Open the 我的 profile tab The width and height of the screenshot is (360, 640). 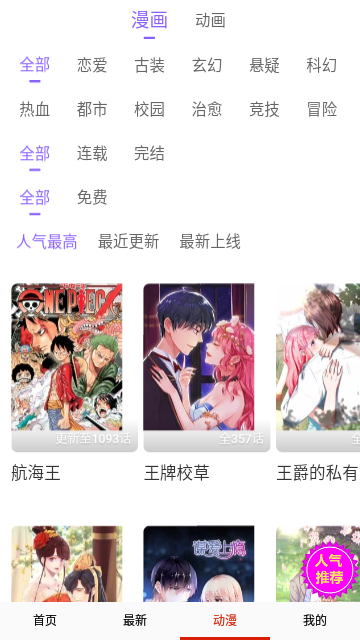point(315,620)
